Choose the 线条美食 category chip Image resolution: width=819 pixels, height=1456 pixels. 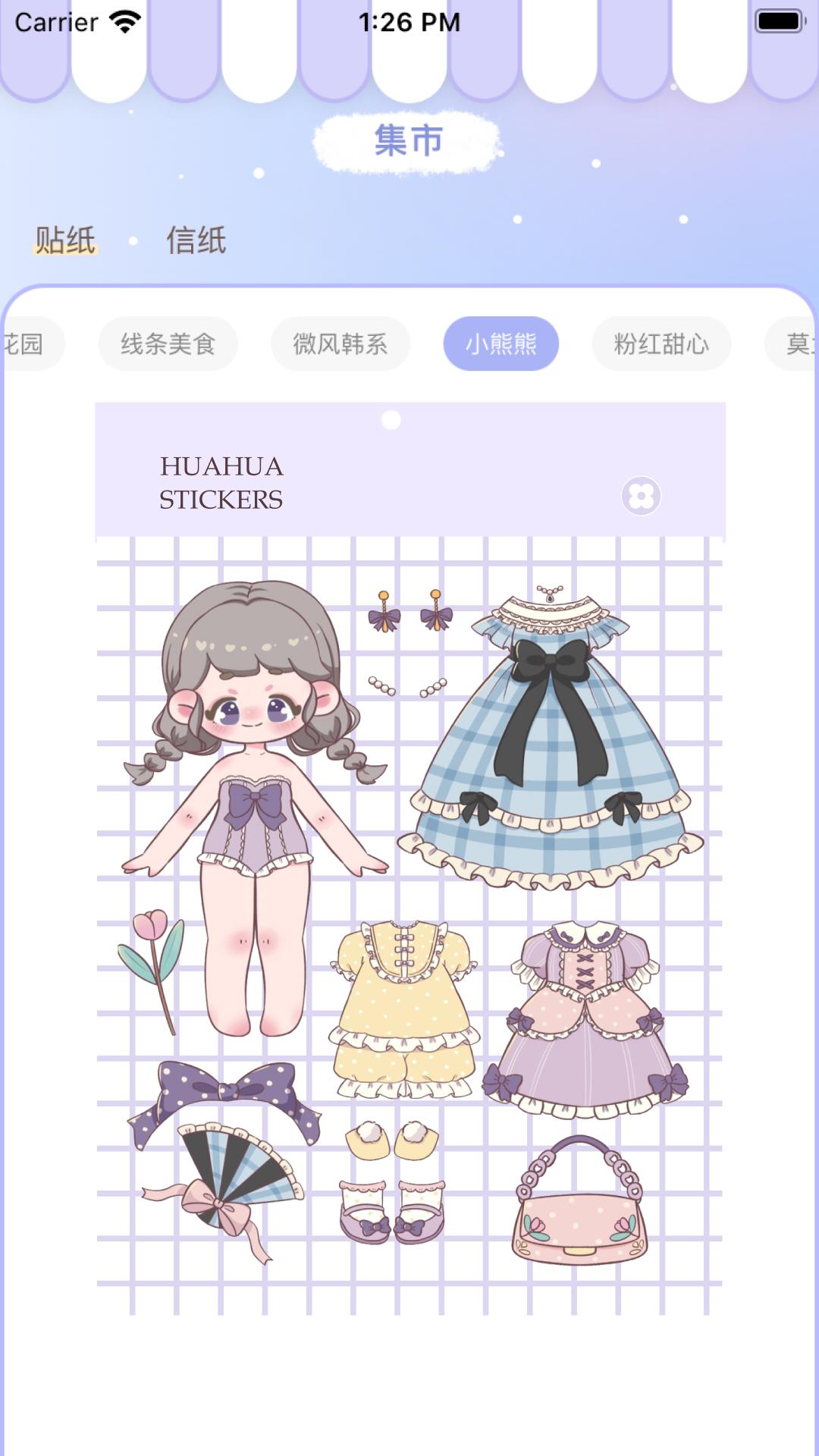pos(168,344)
